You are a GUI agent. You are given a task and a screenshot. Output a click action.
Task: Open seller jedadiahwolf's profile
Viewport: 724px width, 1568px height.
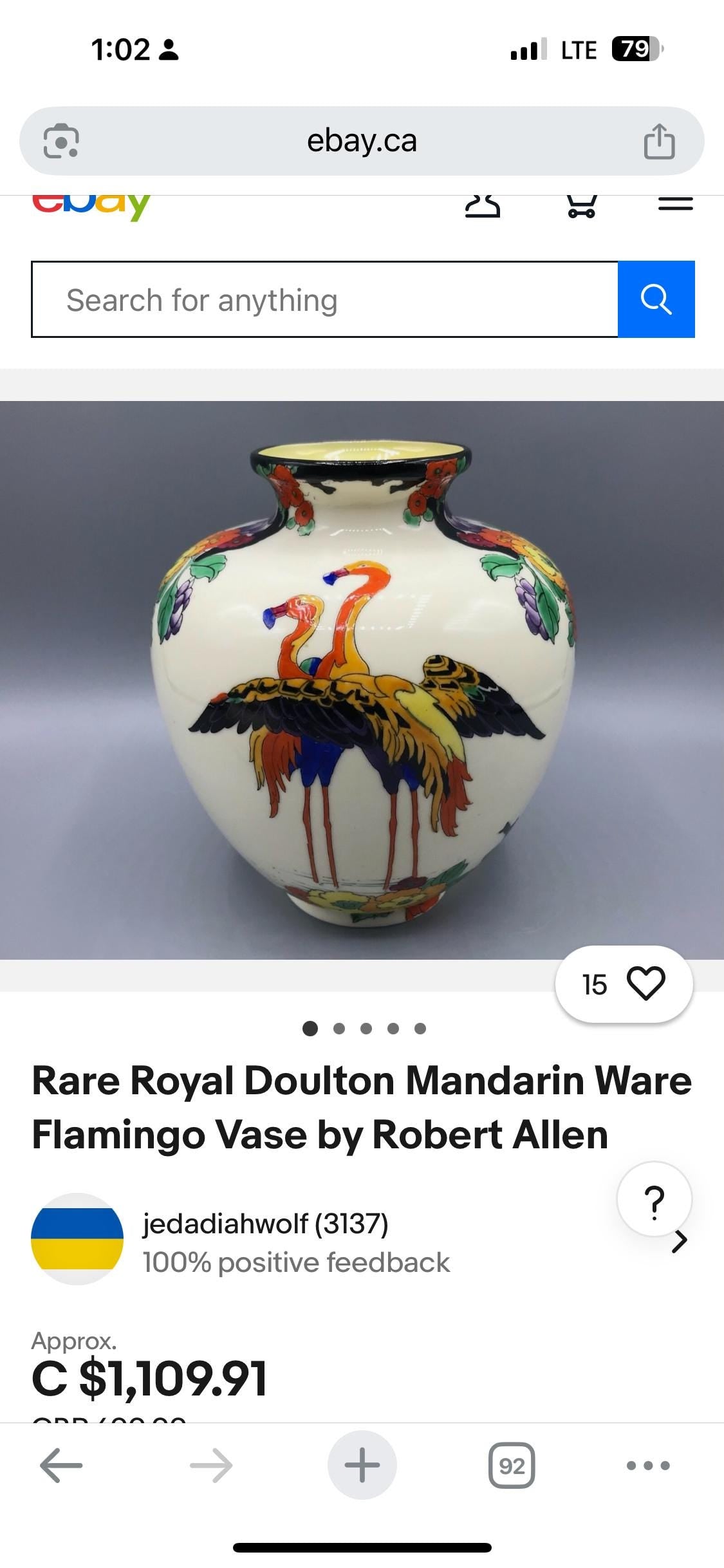tap(265, 1224)
